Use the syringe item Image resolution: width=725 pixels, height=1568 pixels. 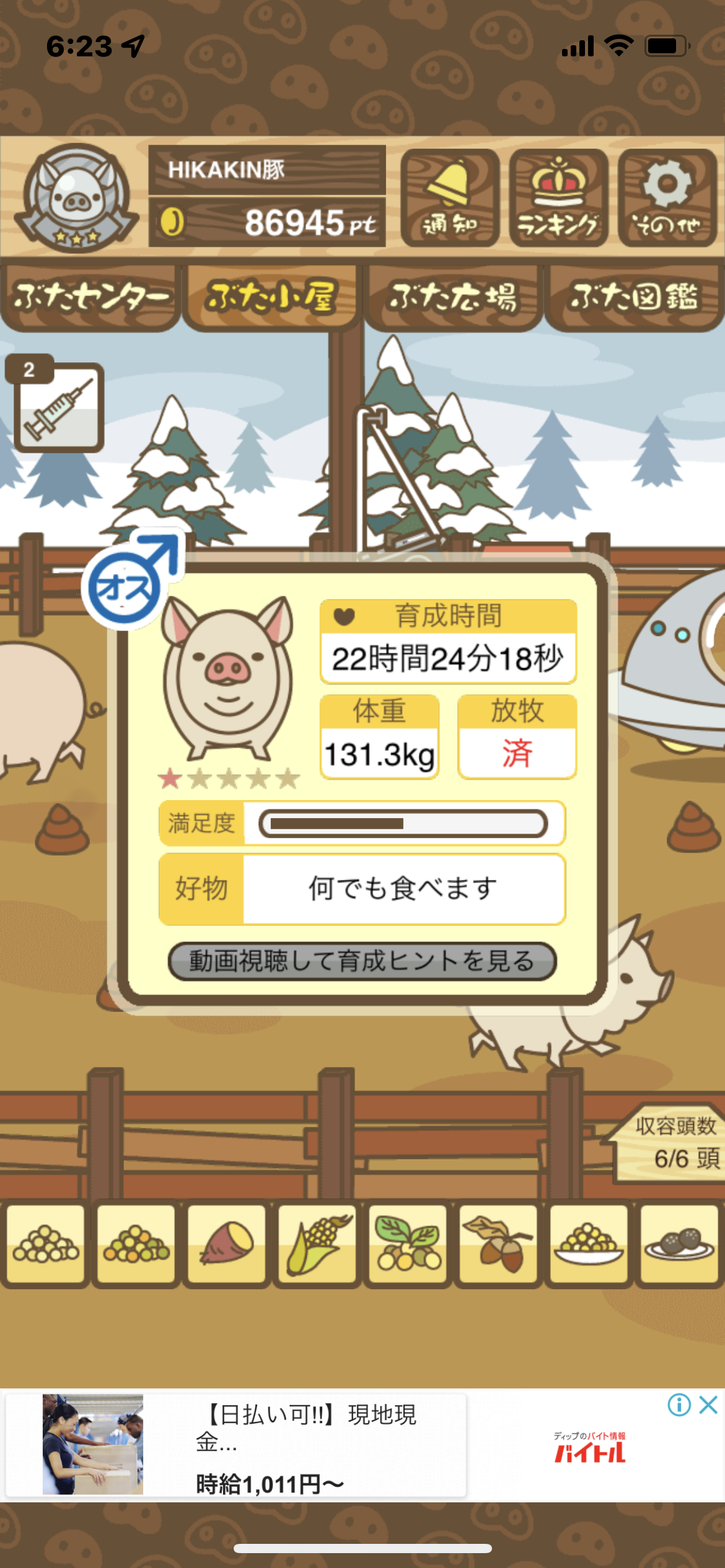[x=59, y=407]
